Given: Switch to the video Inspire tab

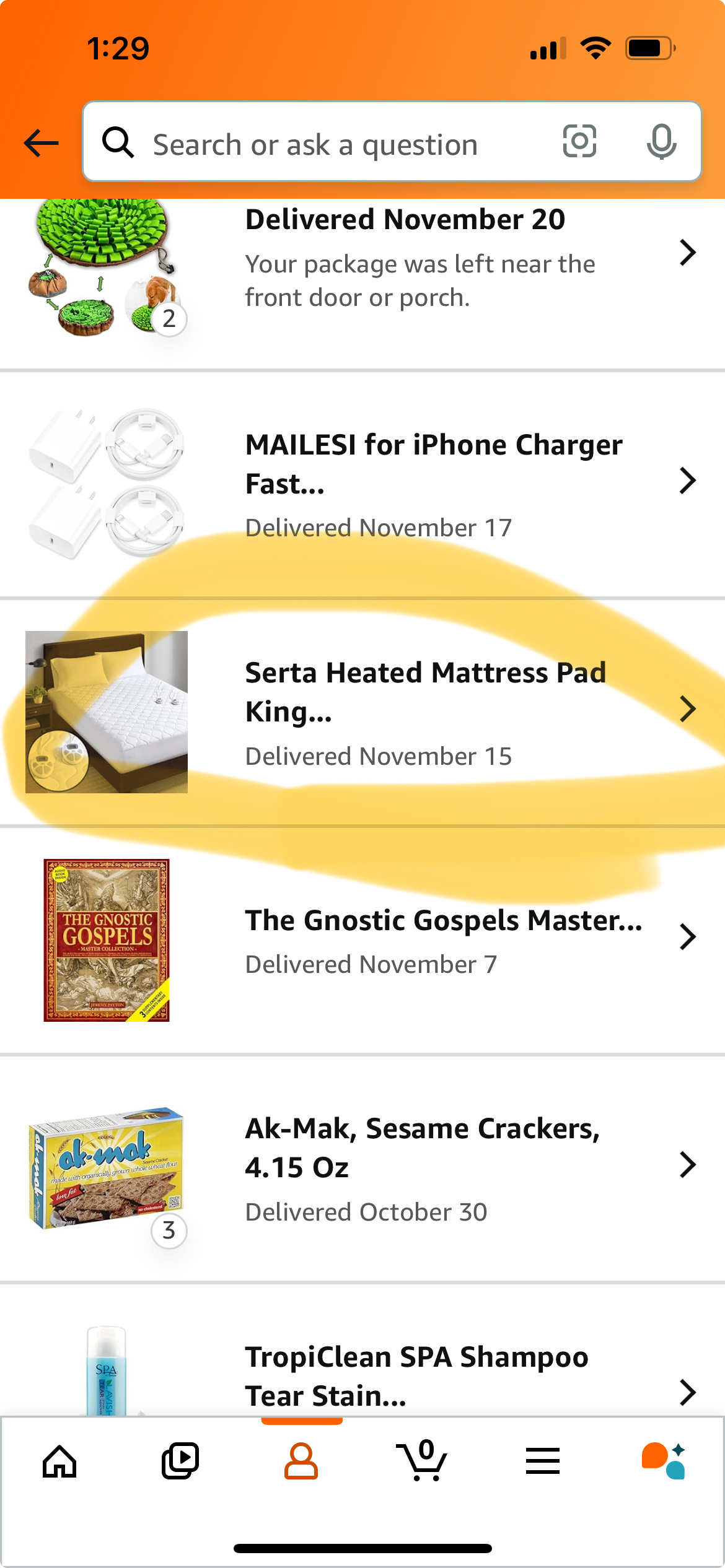Looking at the screenshot, I should (x=180, y=1461).
